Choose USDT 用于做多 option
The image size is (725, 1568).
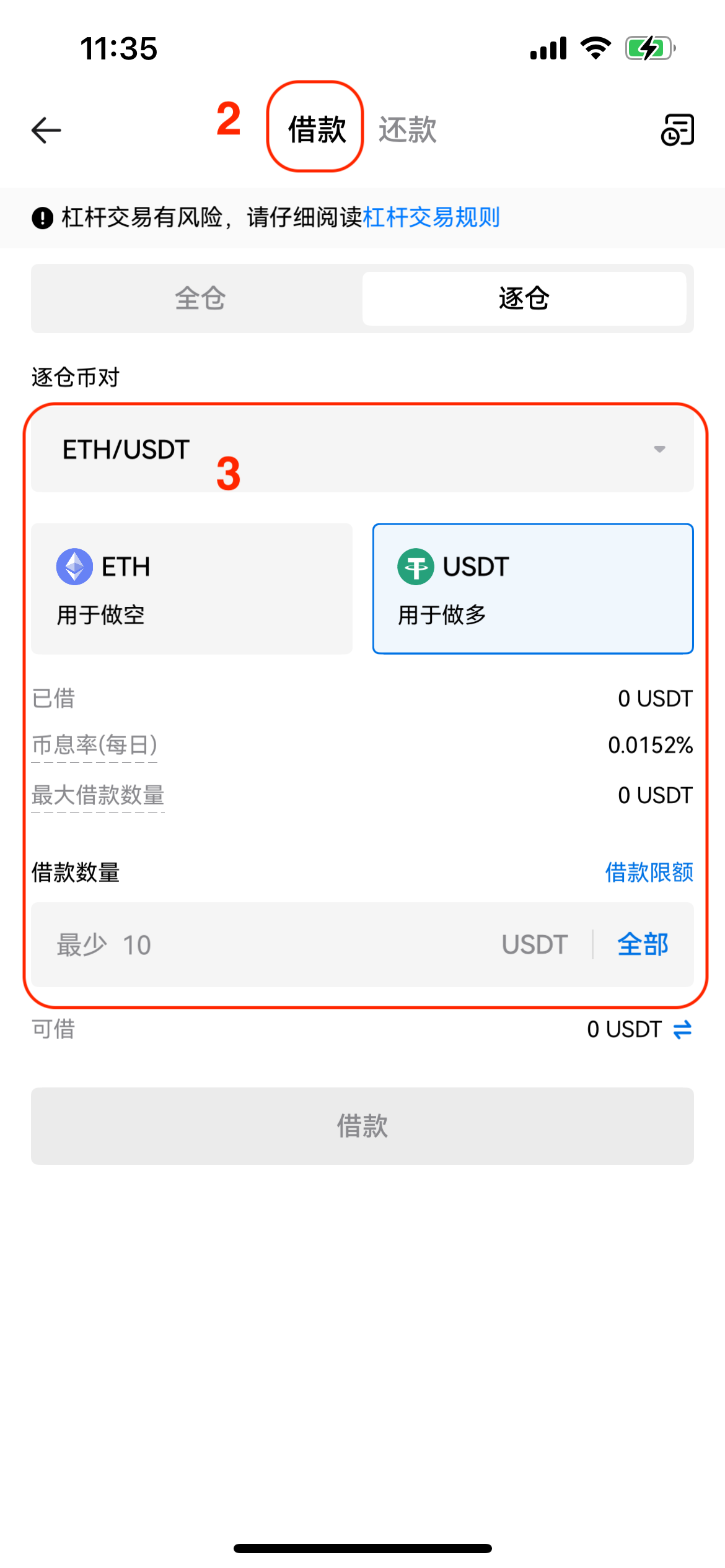532,588
